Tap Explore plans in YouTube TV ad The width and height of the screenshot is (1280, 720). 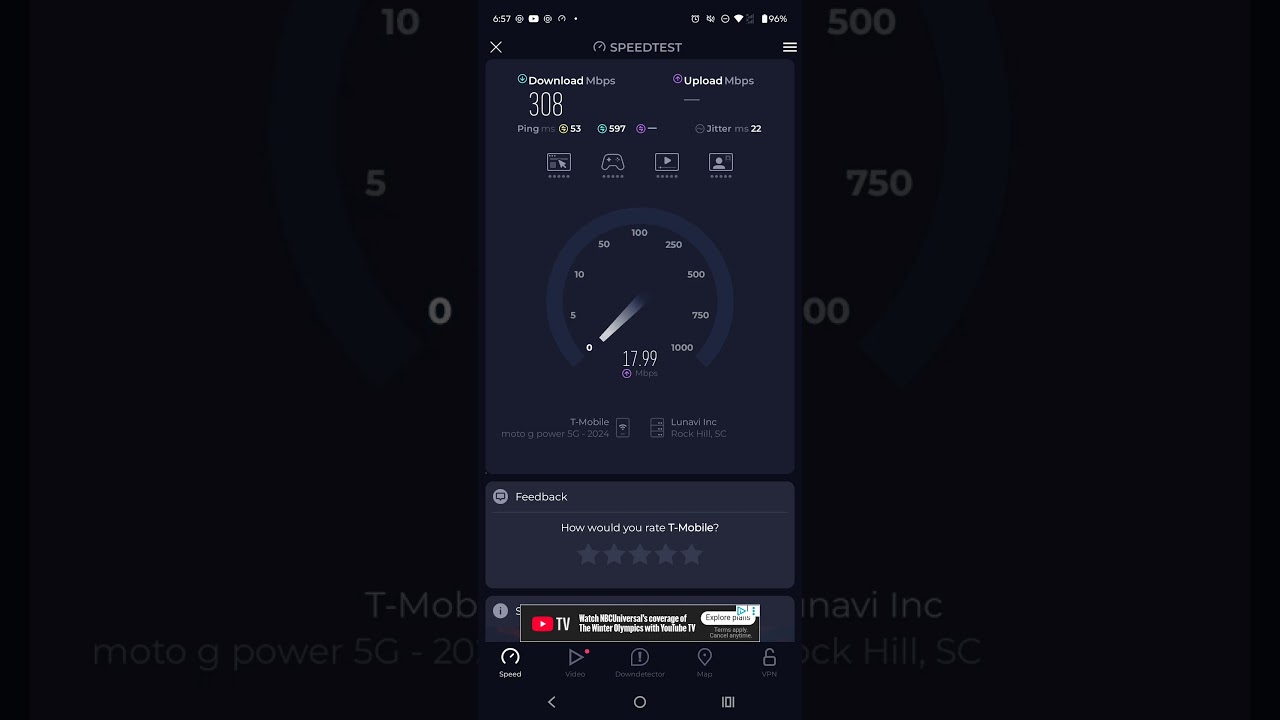pos(726,618)
